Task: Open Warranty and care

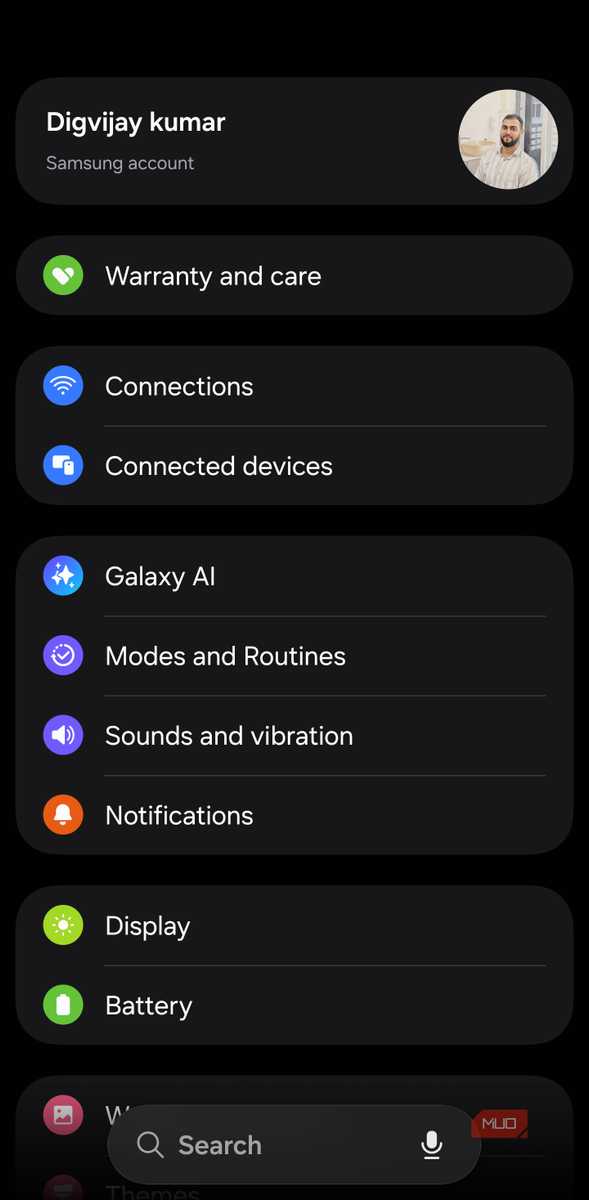Action: (x=294, y=276)
